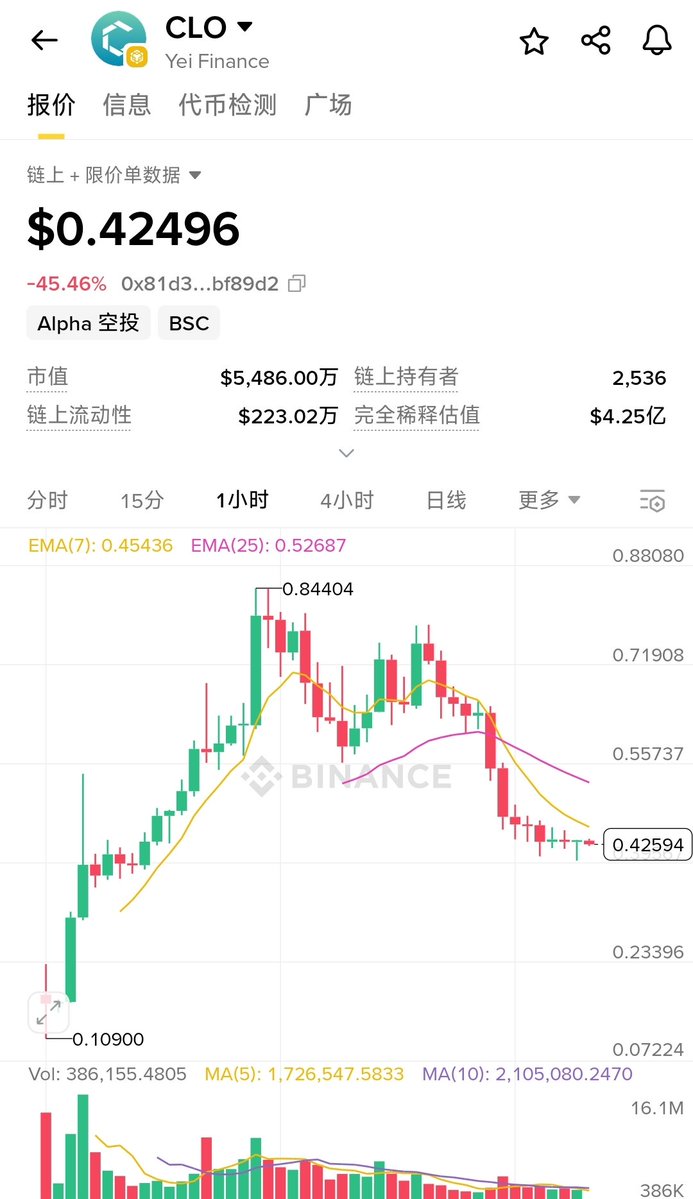693x1199 pixels.
Task: Set a price alert with the bell
Action: click(x=657, y=41)
